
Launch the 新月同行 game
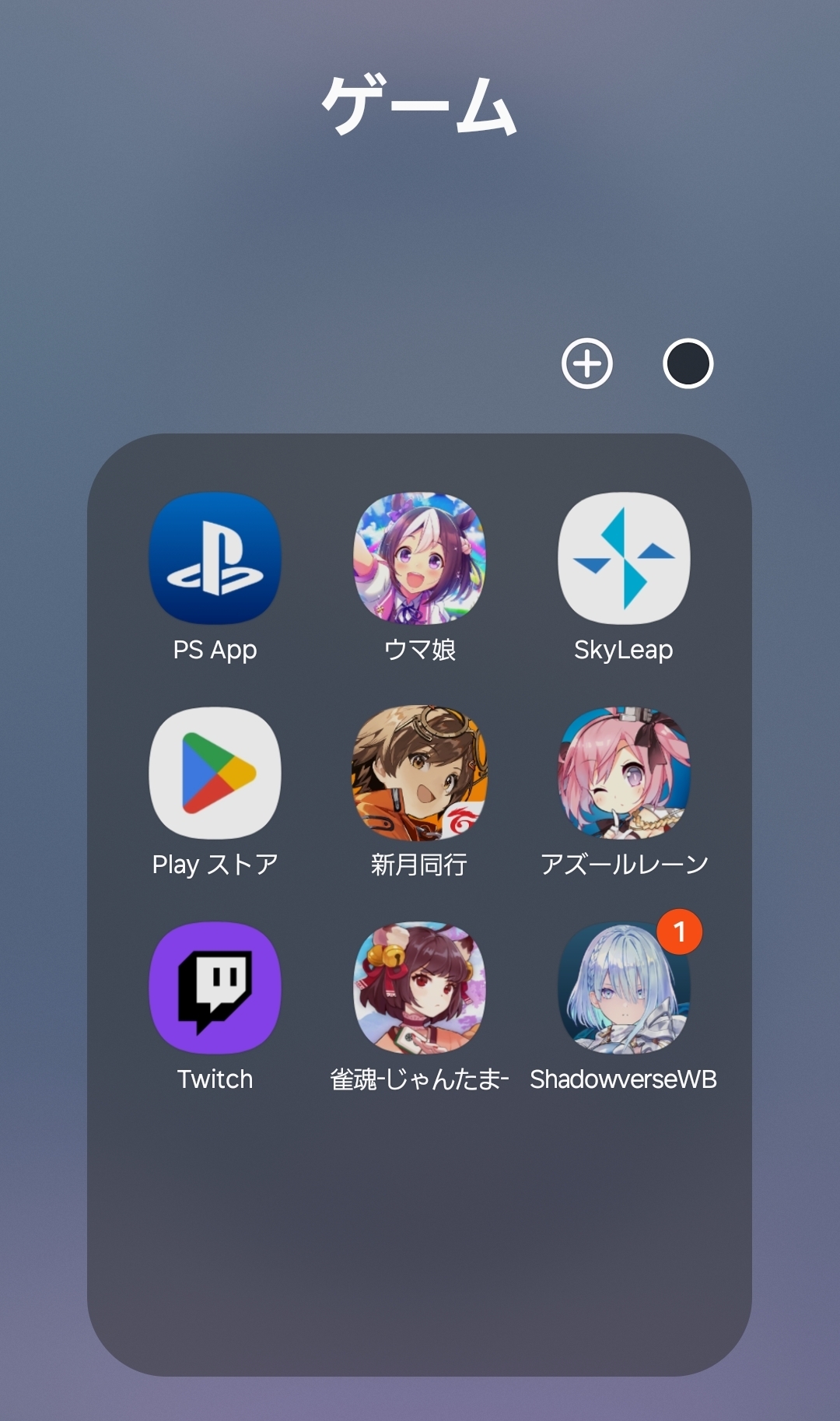[419, 773]
